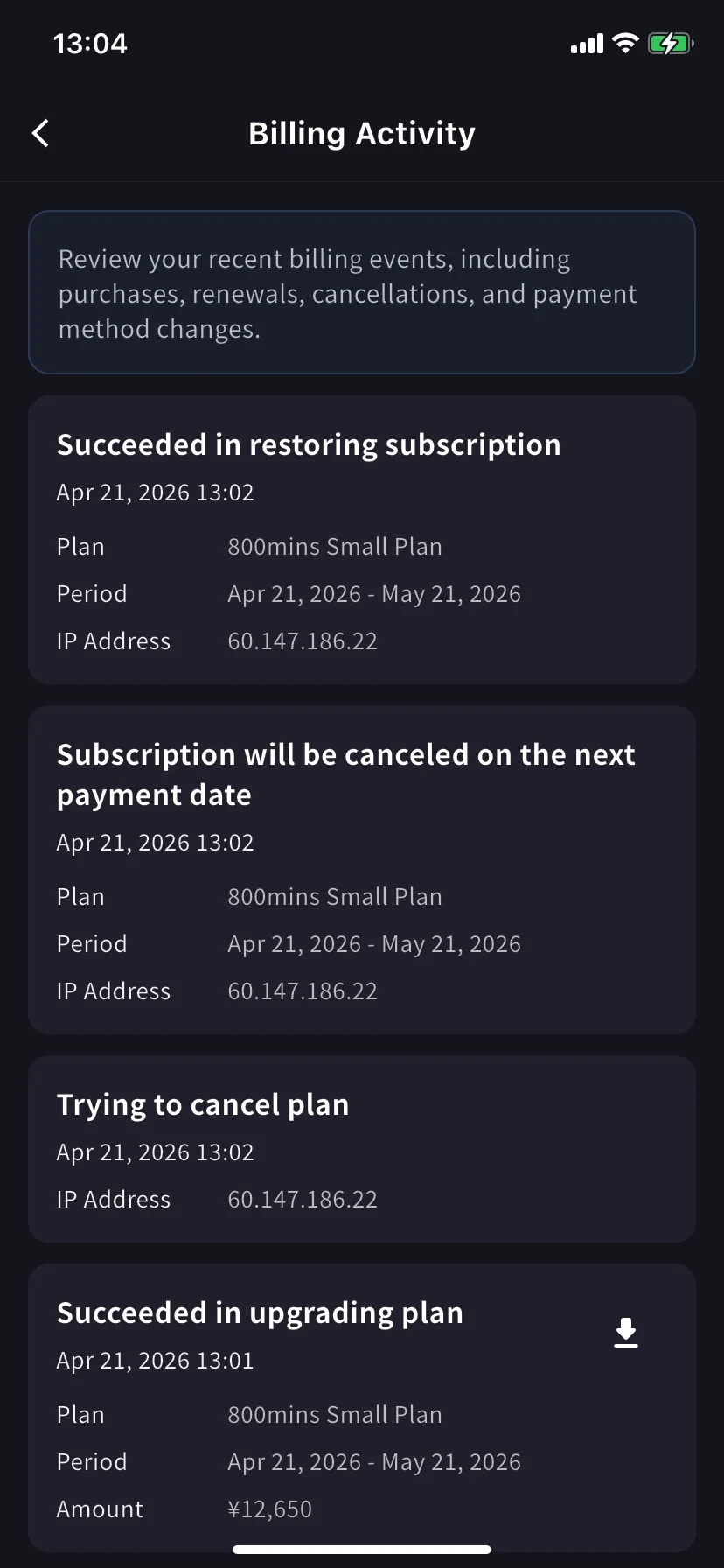Select the IP address 60.147.186.22
Viewport: 724px width, 1568px height.
click(x=302, y=640)
